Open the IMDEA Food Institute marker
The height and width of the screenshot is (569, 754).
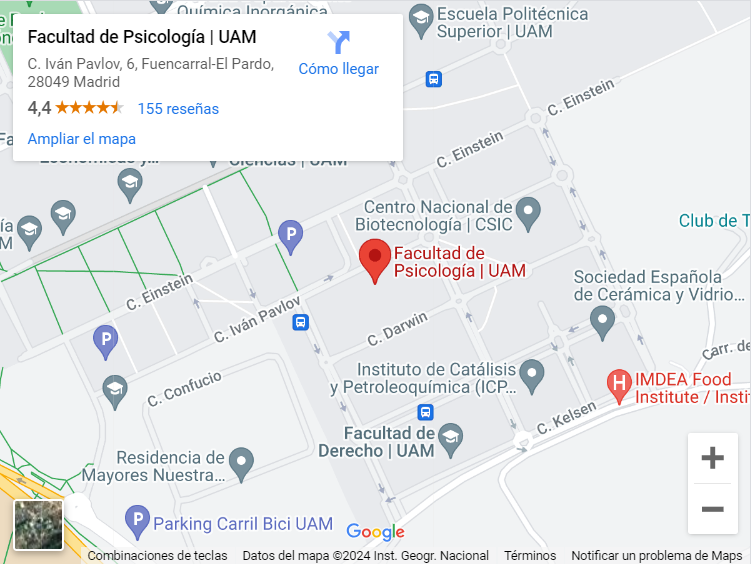click(x=620, y=381)
